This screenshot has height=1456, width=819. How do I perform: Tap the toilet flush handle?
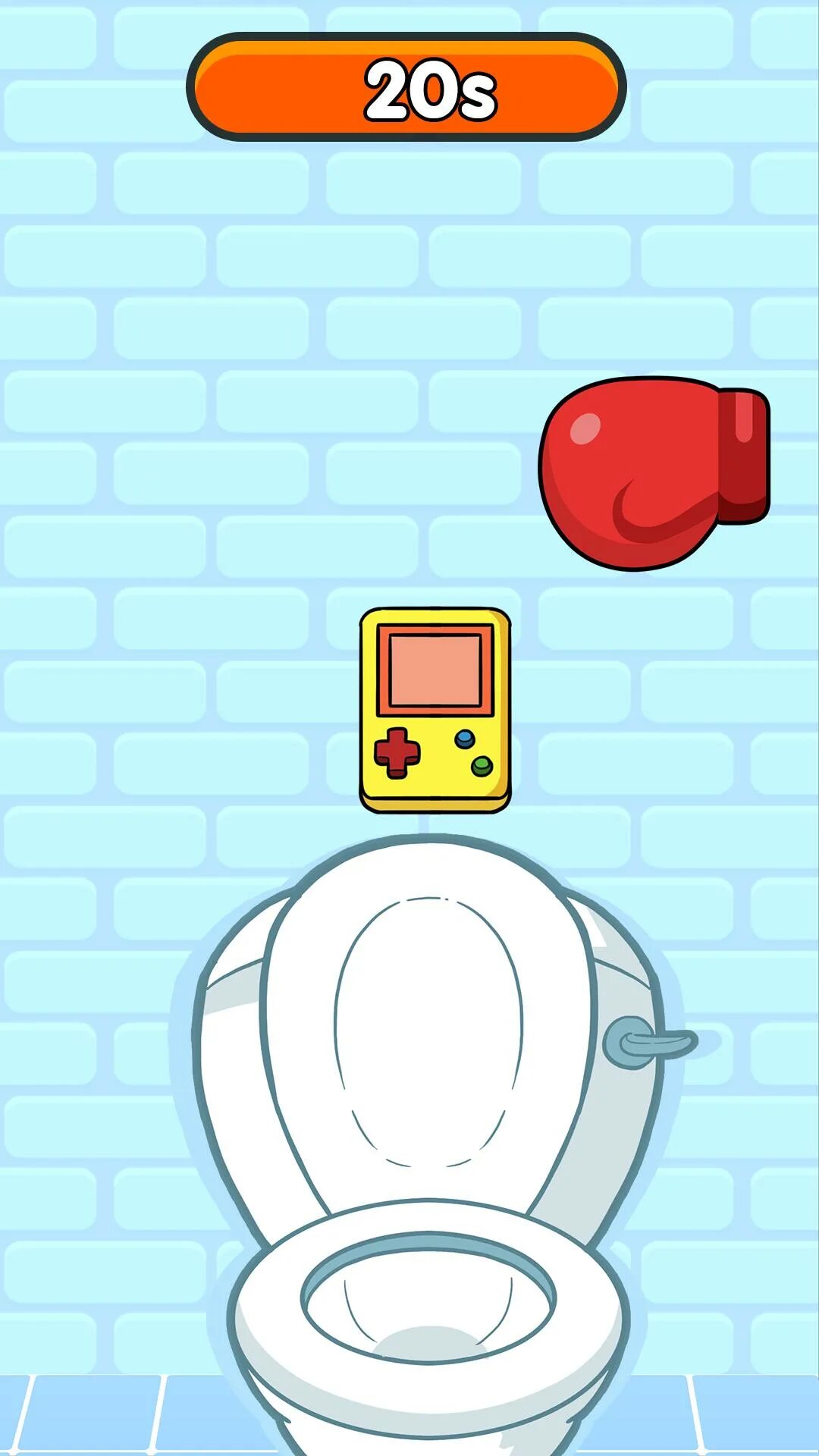point(651,1042)
